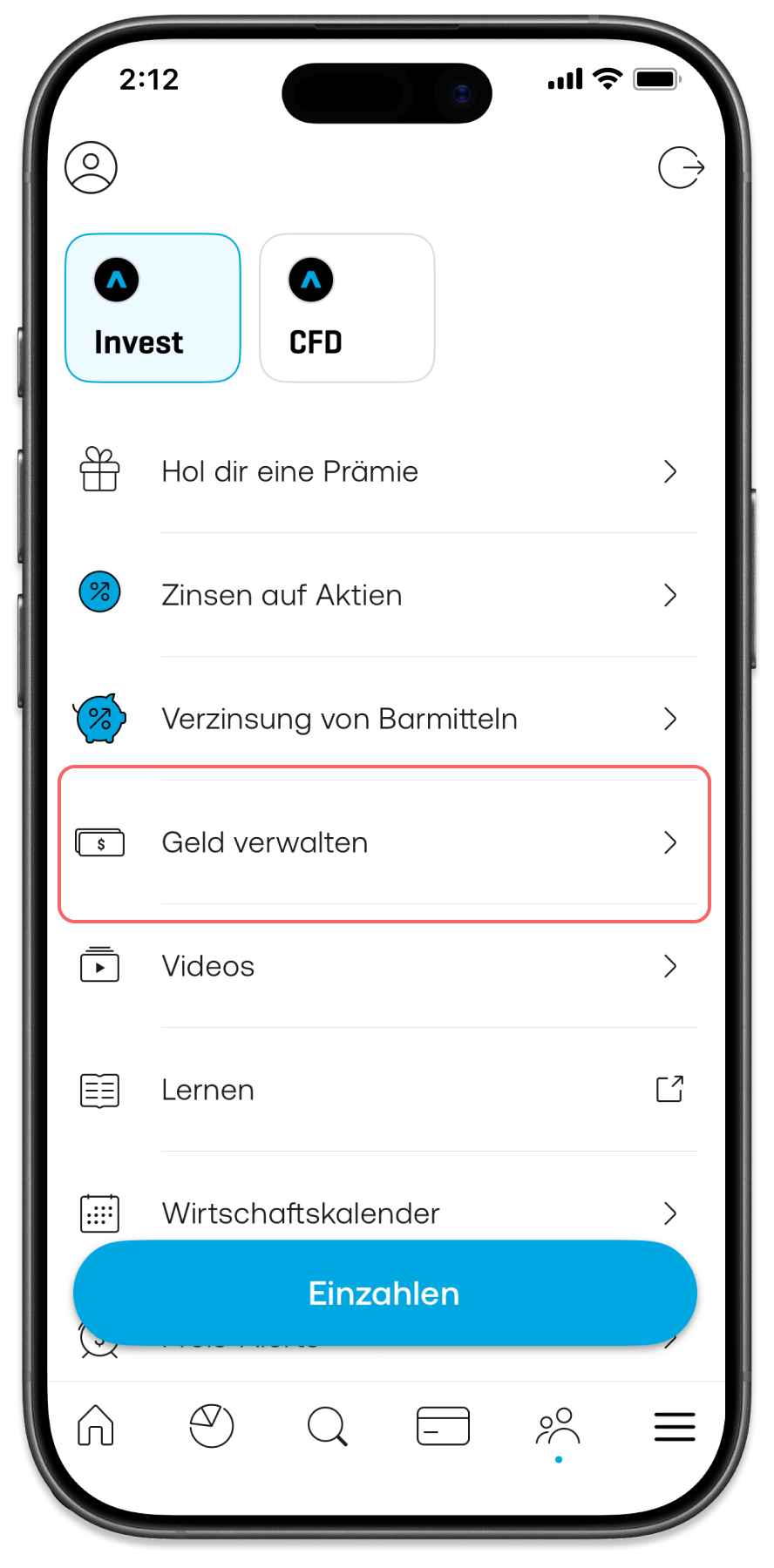Switch to the portfolio pie chart tab
This screenshot has height=1568, width=774.
(212, 1426)
